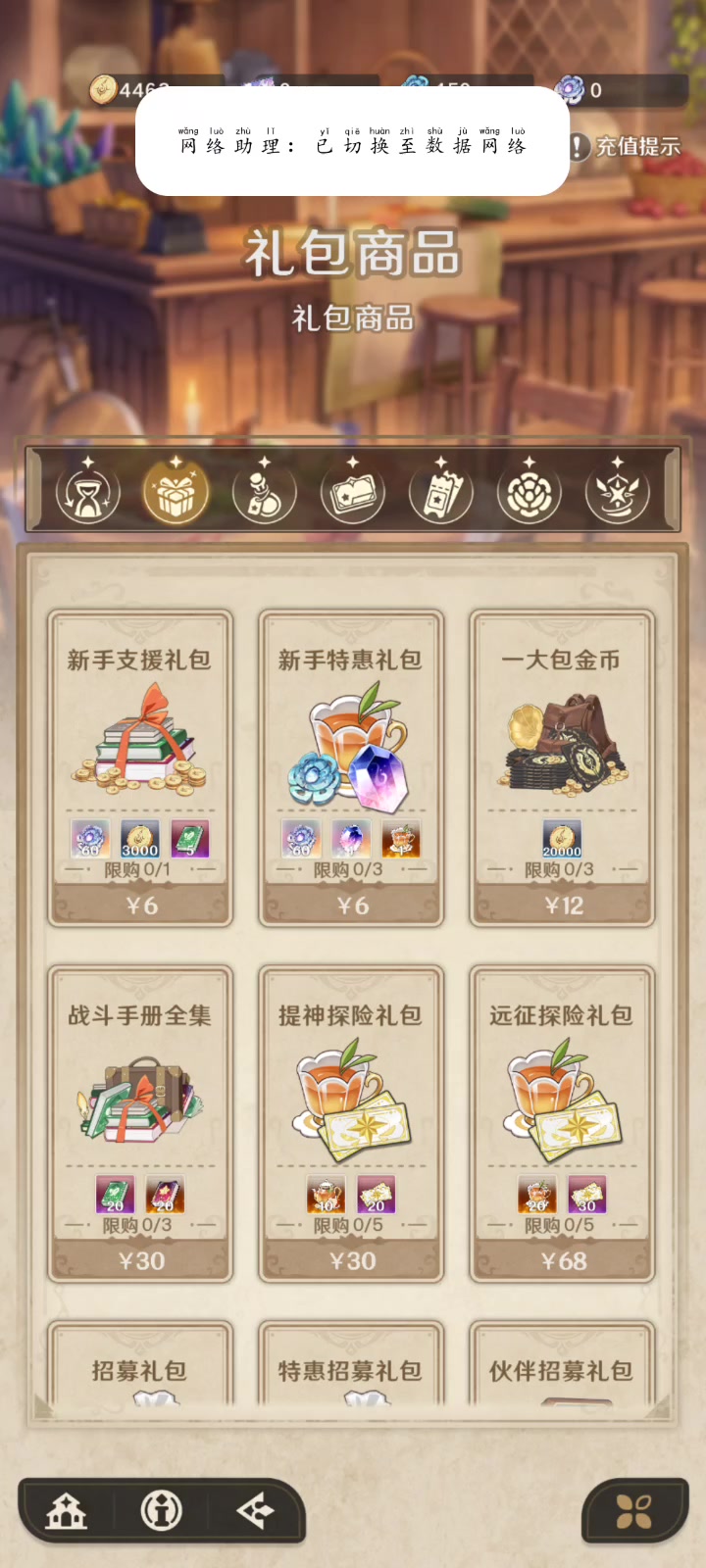Open the flower emblem shop tab
Viewport: 706px width, 1568px height.
pos(529,491)
